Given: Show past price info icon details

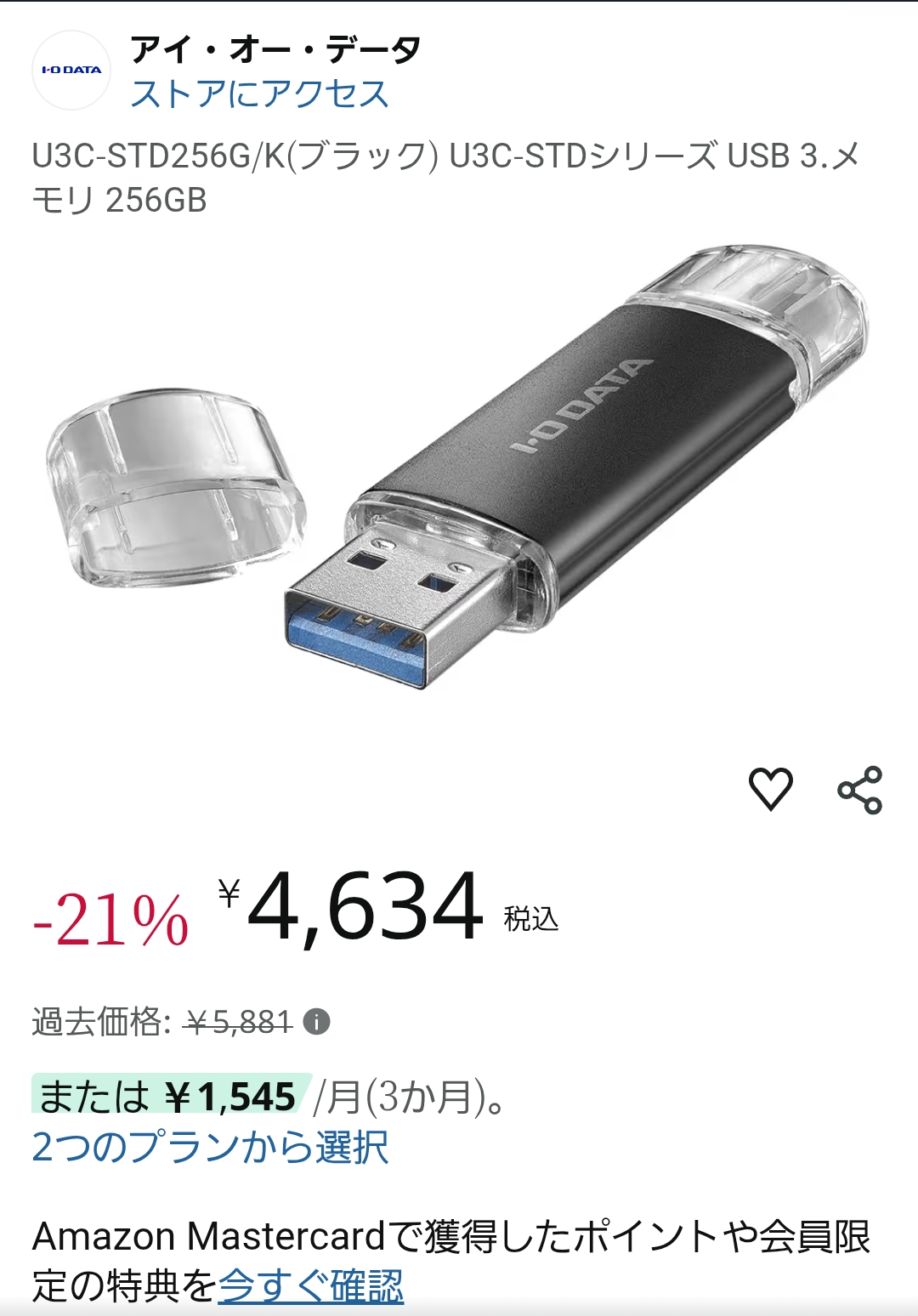Looking at the screenshot, I should point(317,1021).
